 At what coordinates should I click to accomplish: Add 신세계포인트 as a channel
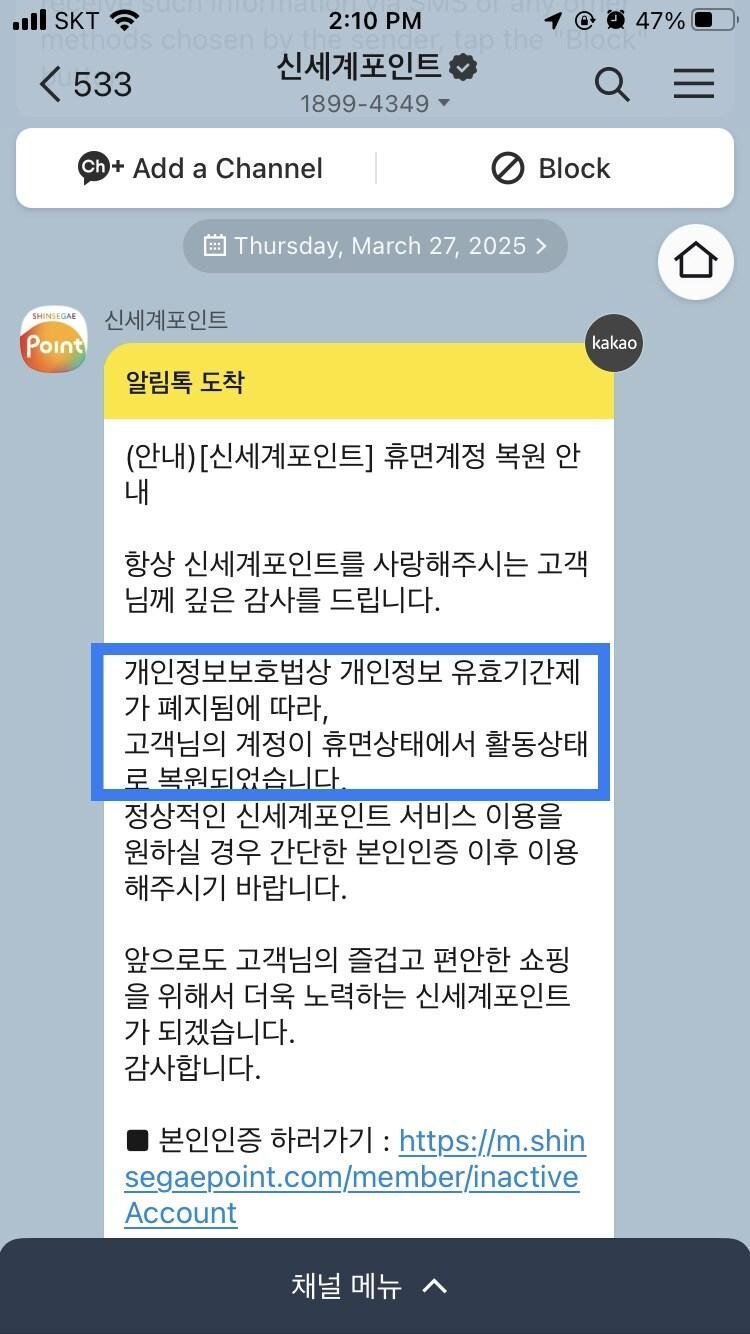click(200, 168)
